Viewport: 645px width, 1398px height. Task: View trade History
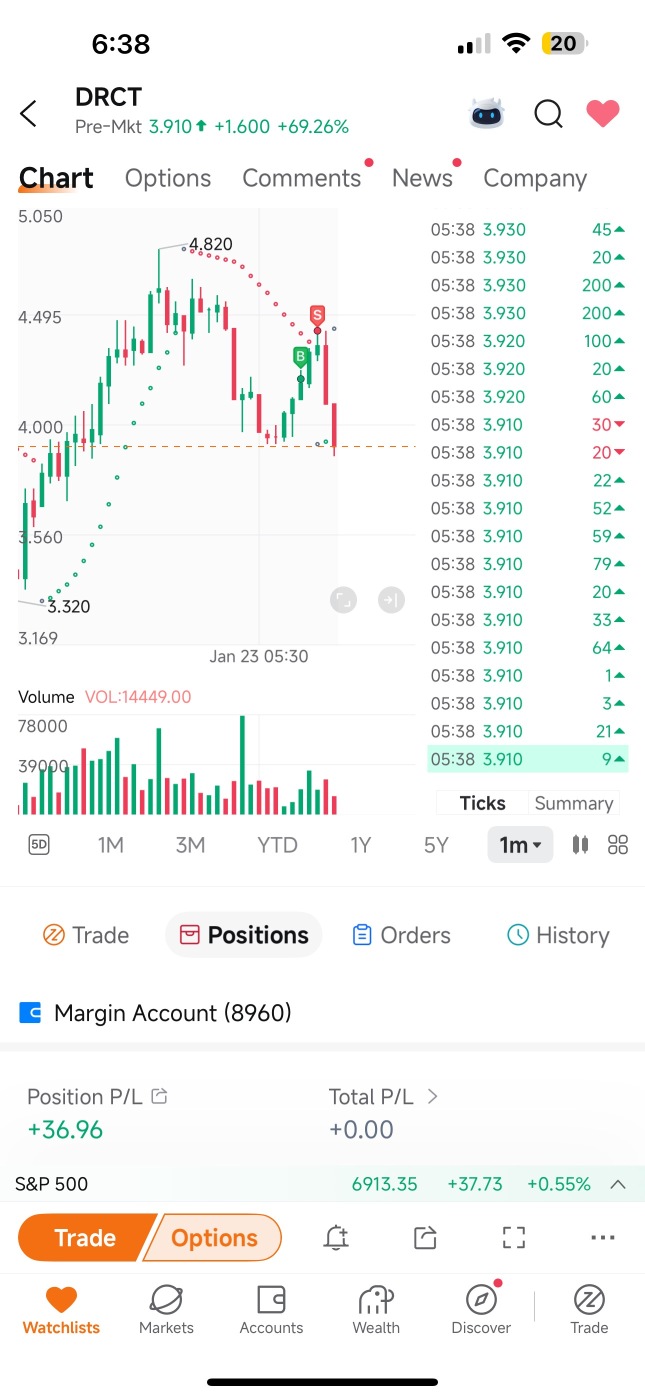(x=558, y=935)
